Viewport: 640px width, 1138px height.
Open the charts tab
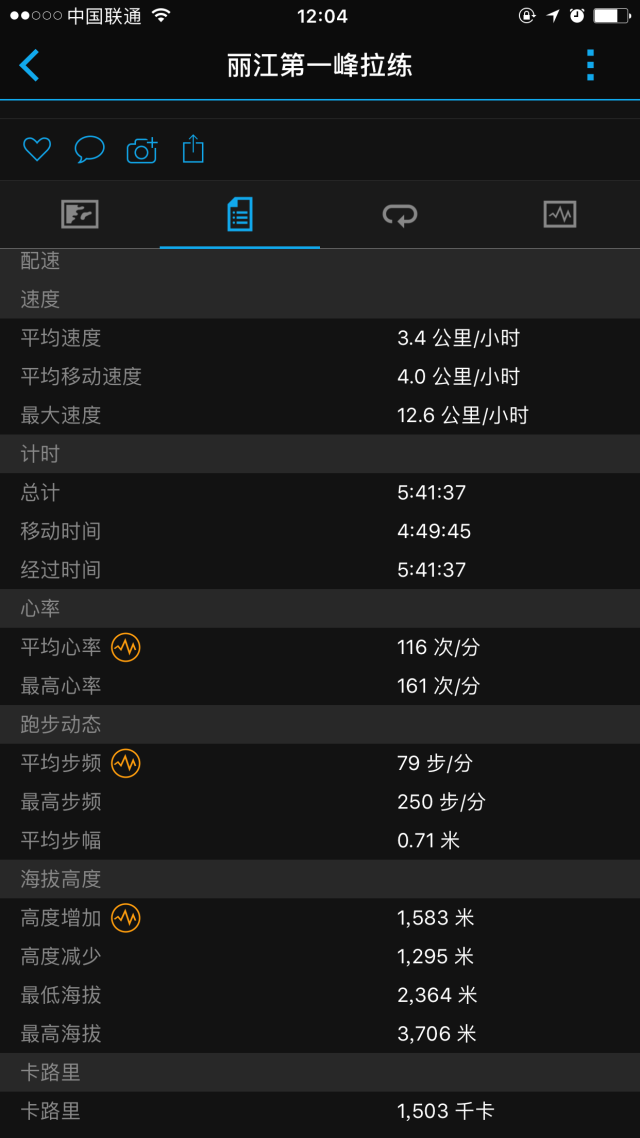(559, 214)
